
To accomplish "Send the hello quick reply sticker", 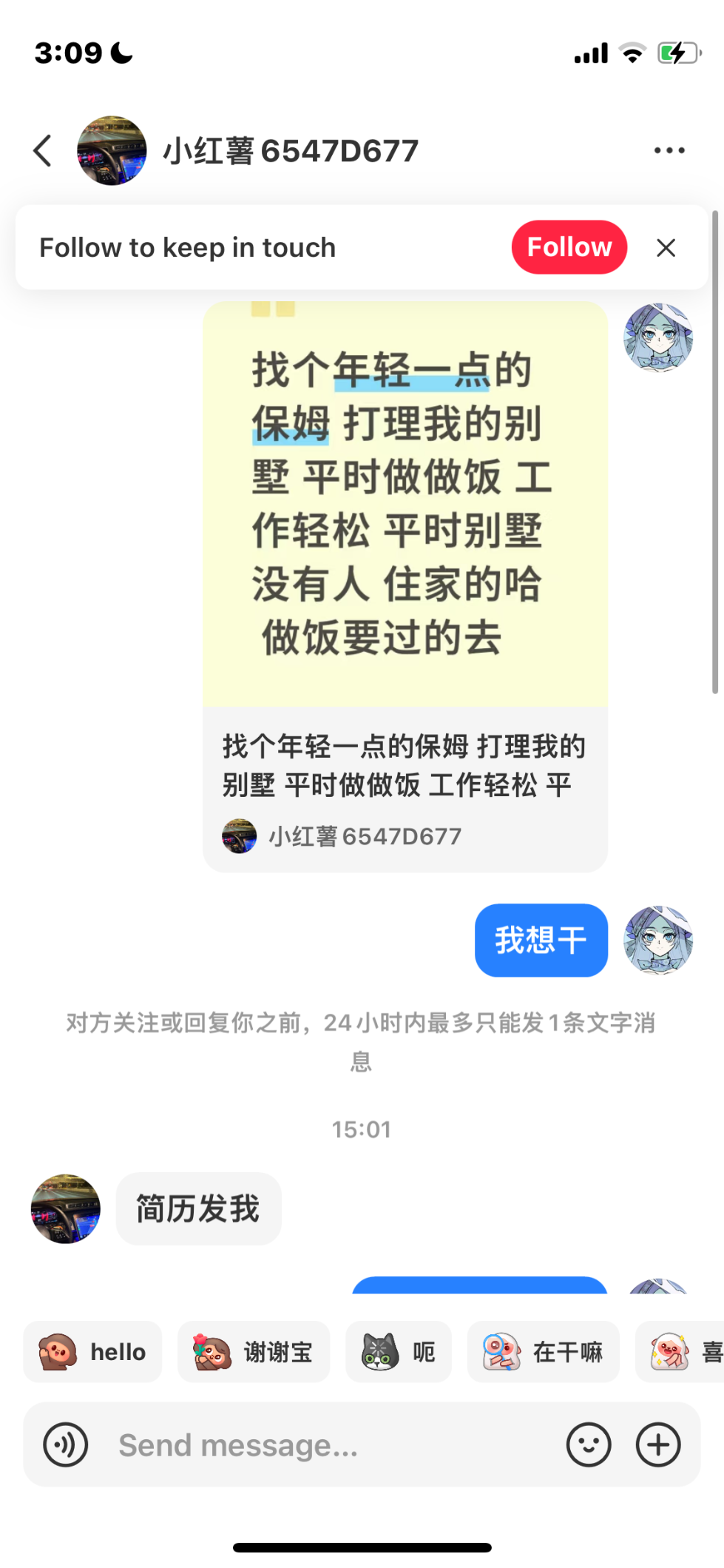I will [92, 1352].
